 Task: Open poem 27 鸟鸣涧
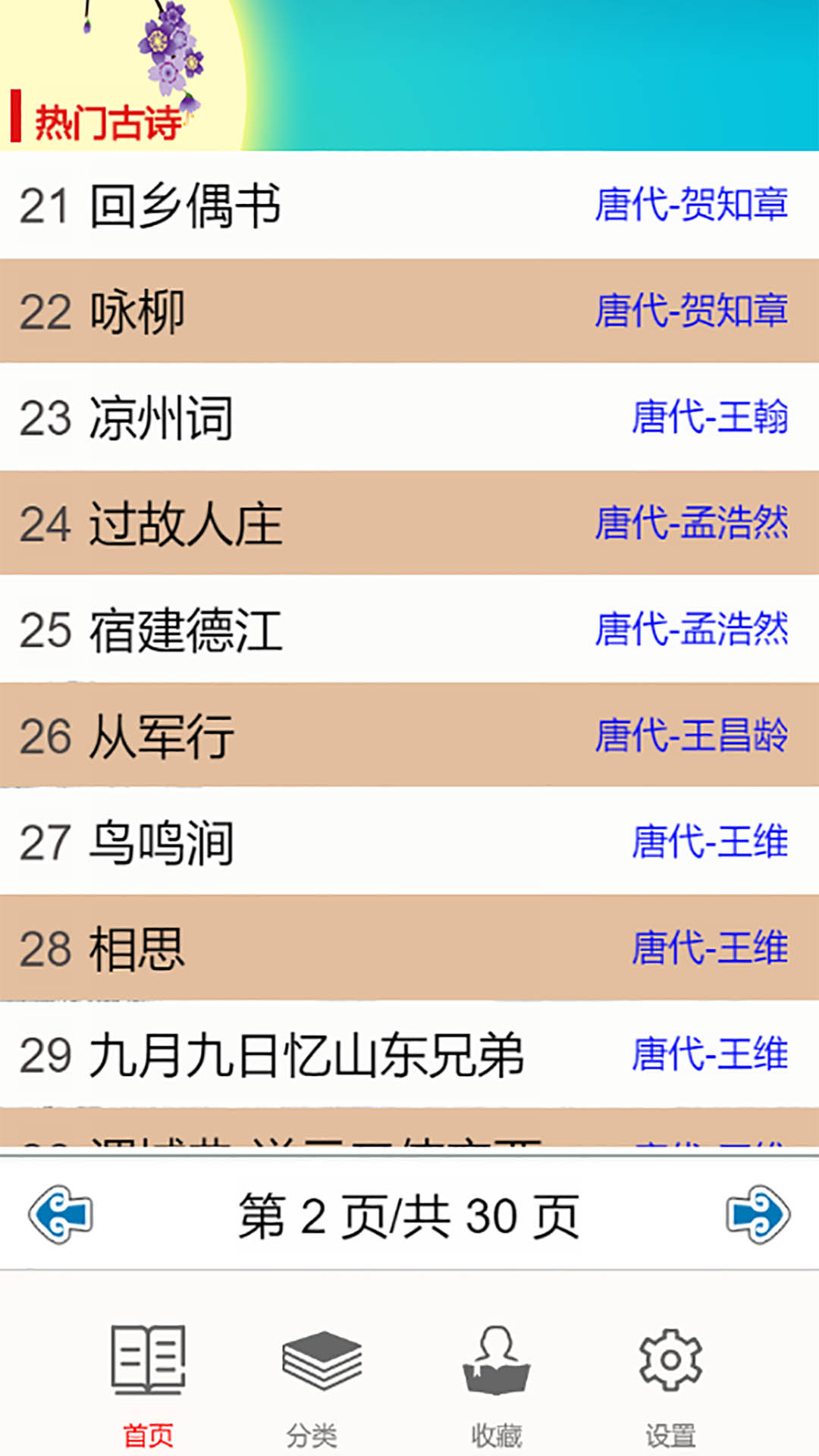(x=409, y=842)
